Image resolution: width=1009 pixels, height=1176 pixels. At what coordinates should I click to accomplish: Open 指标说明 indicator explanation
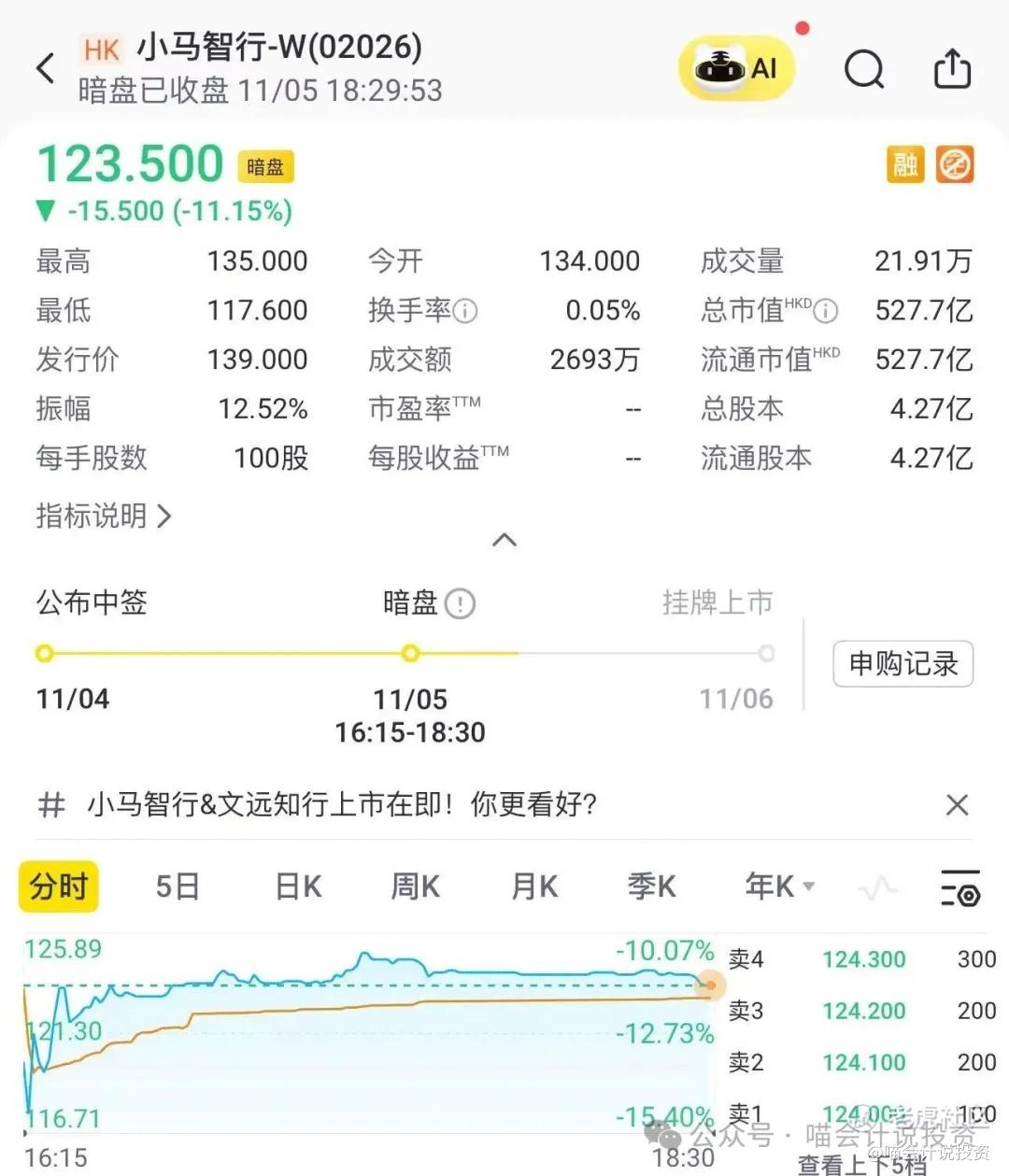click(x=103, y=516)
